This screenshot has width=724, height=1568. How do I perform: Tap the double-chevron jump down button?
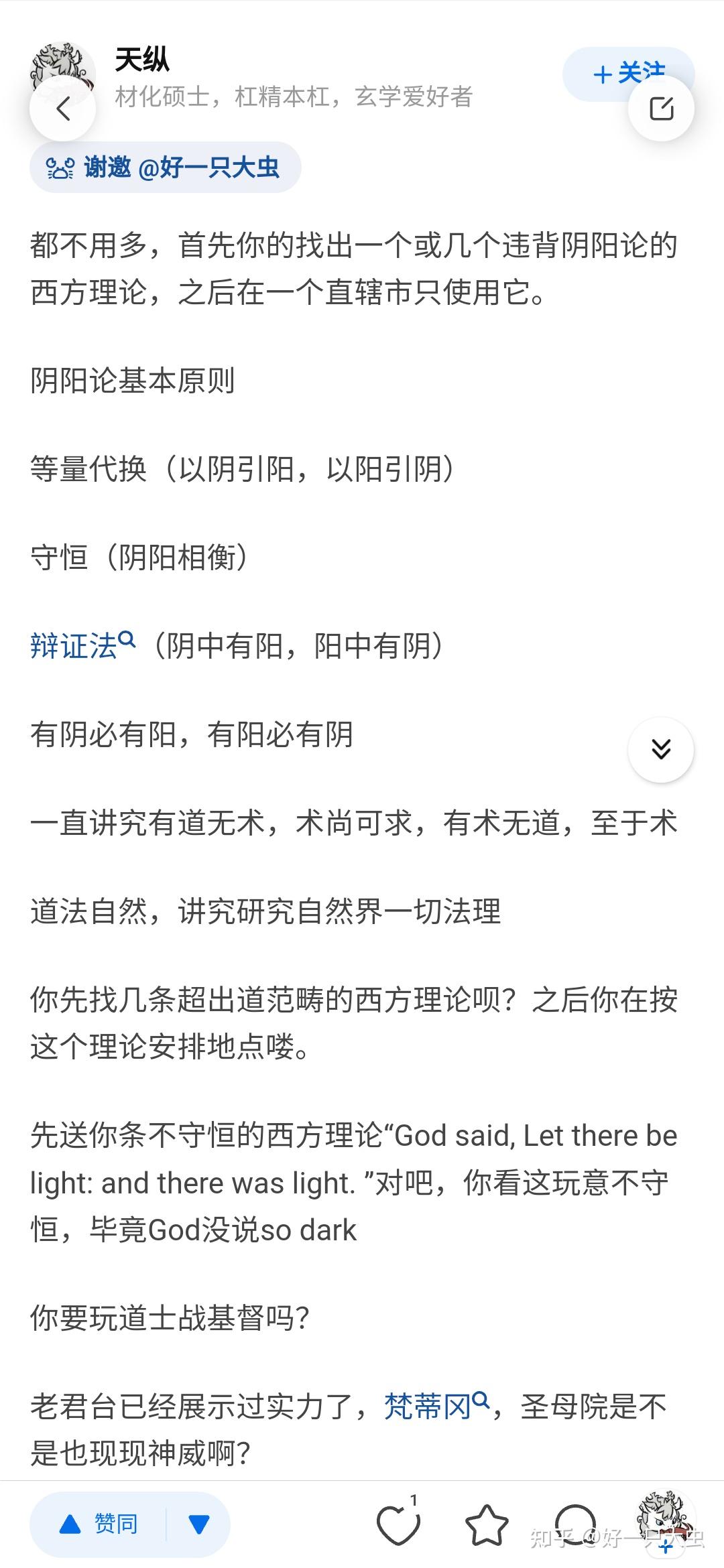(x=661, y=750)
